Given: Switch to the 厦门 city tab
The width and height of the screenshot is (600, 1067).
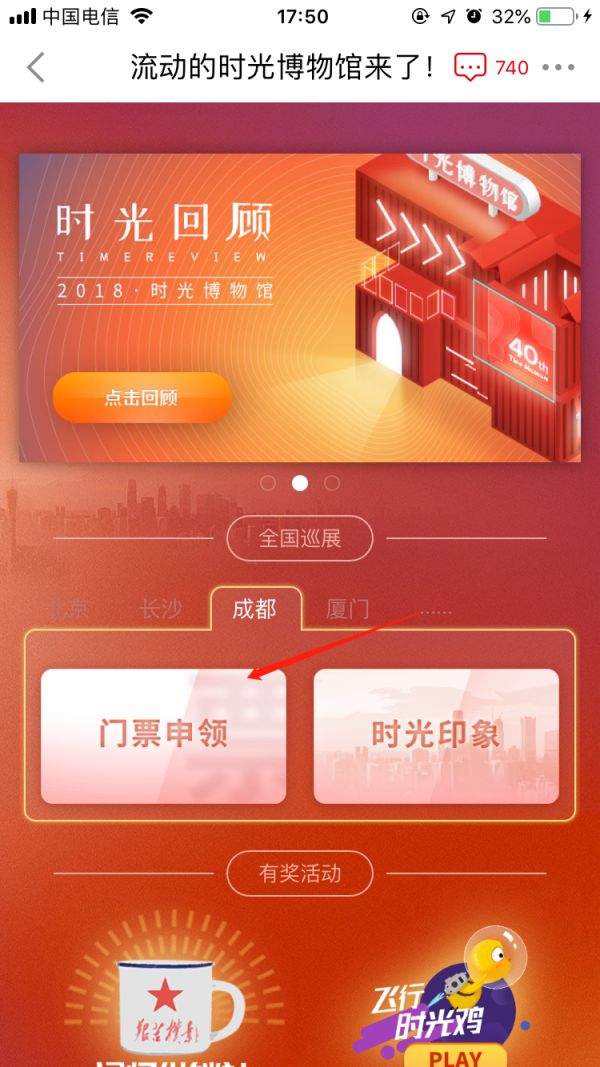Looking at the screenshot, I should tap(348, 608).
